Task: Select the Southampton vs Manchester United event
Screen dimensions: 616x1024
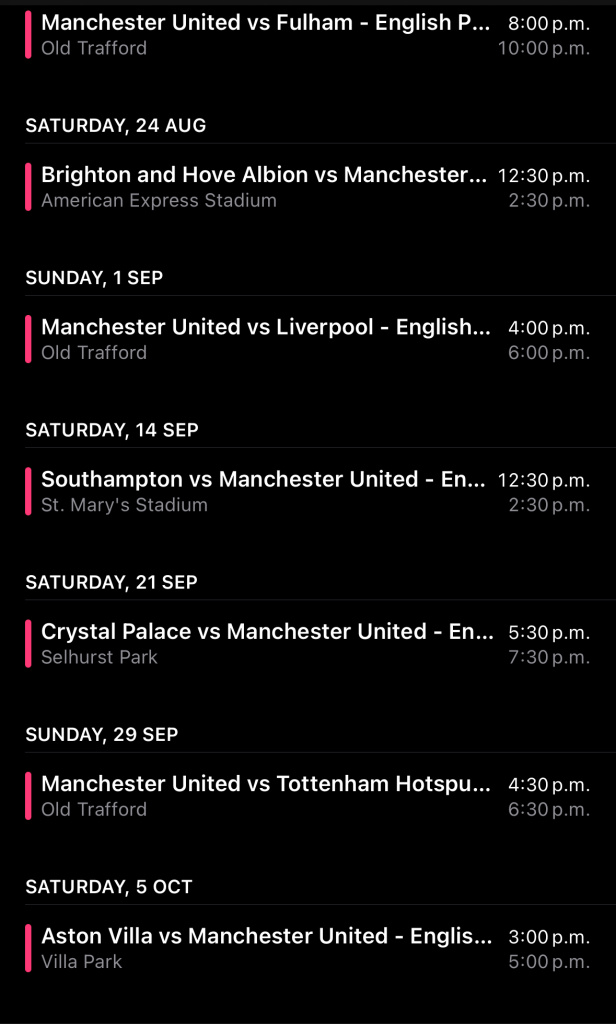Action: pos(265,491)
